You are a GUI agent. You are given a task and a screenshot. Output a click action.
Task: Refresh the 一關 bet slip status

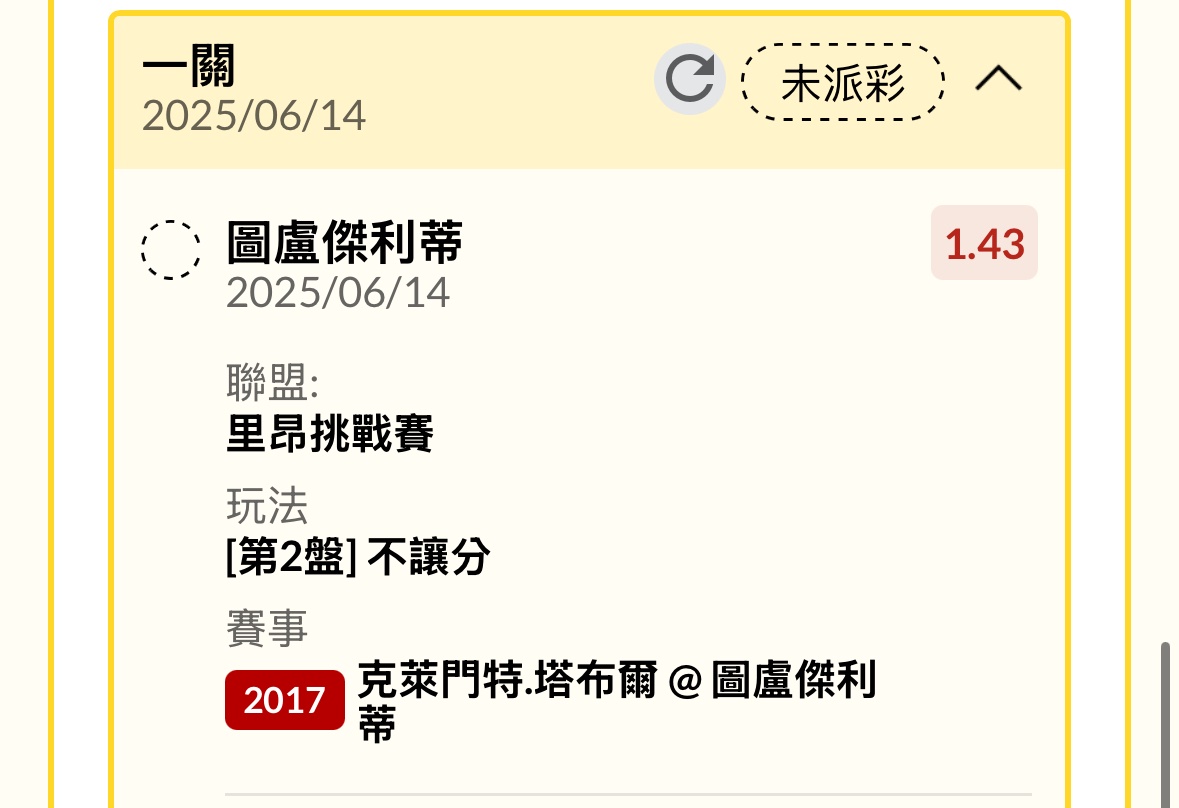click(x=691, y=80)
